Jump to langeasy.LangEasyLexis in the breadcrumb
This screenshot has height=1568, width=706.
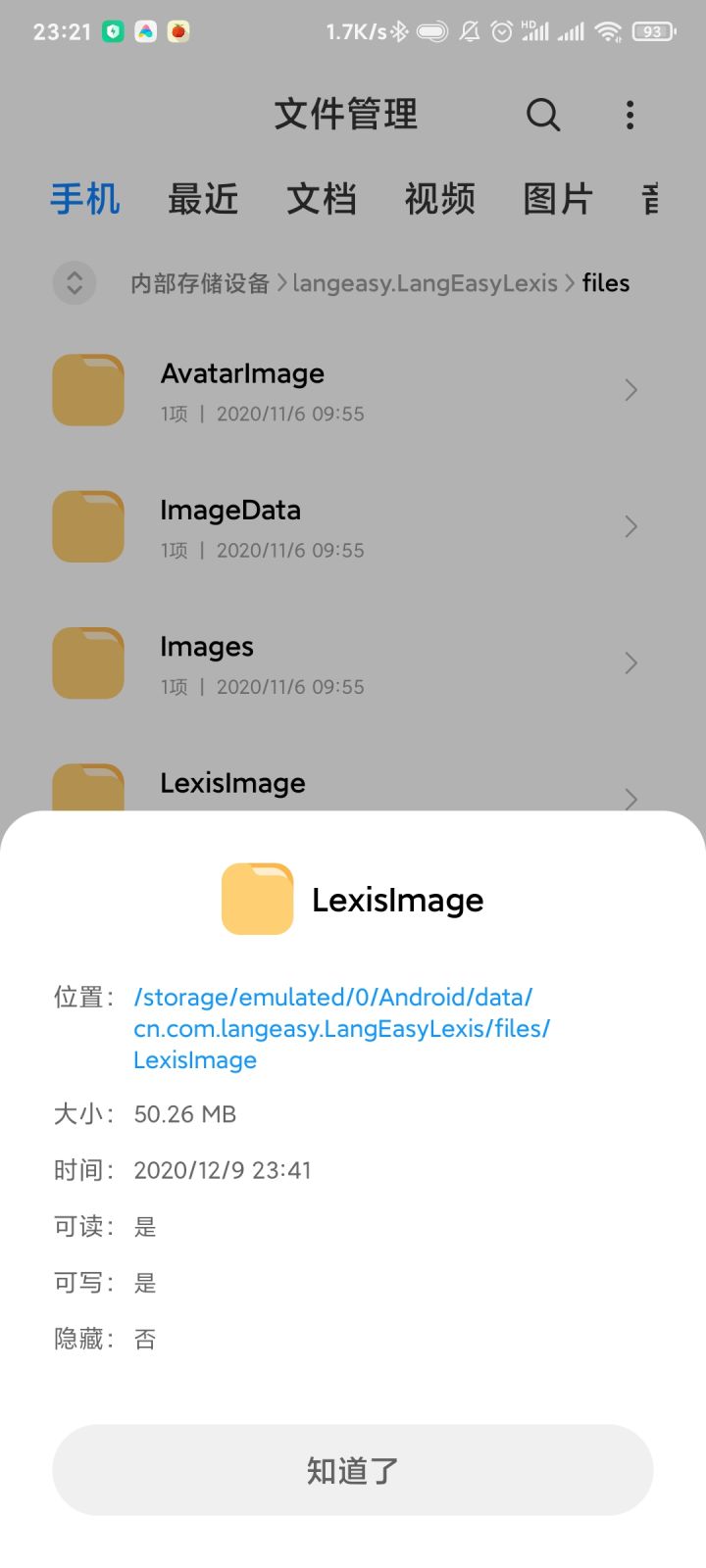425,283
